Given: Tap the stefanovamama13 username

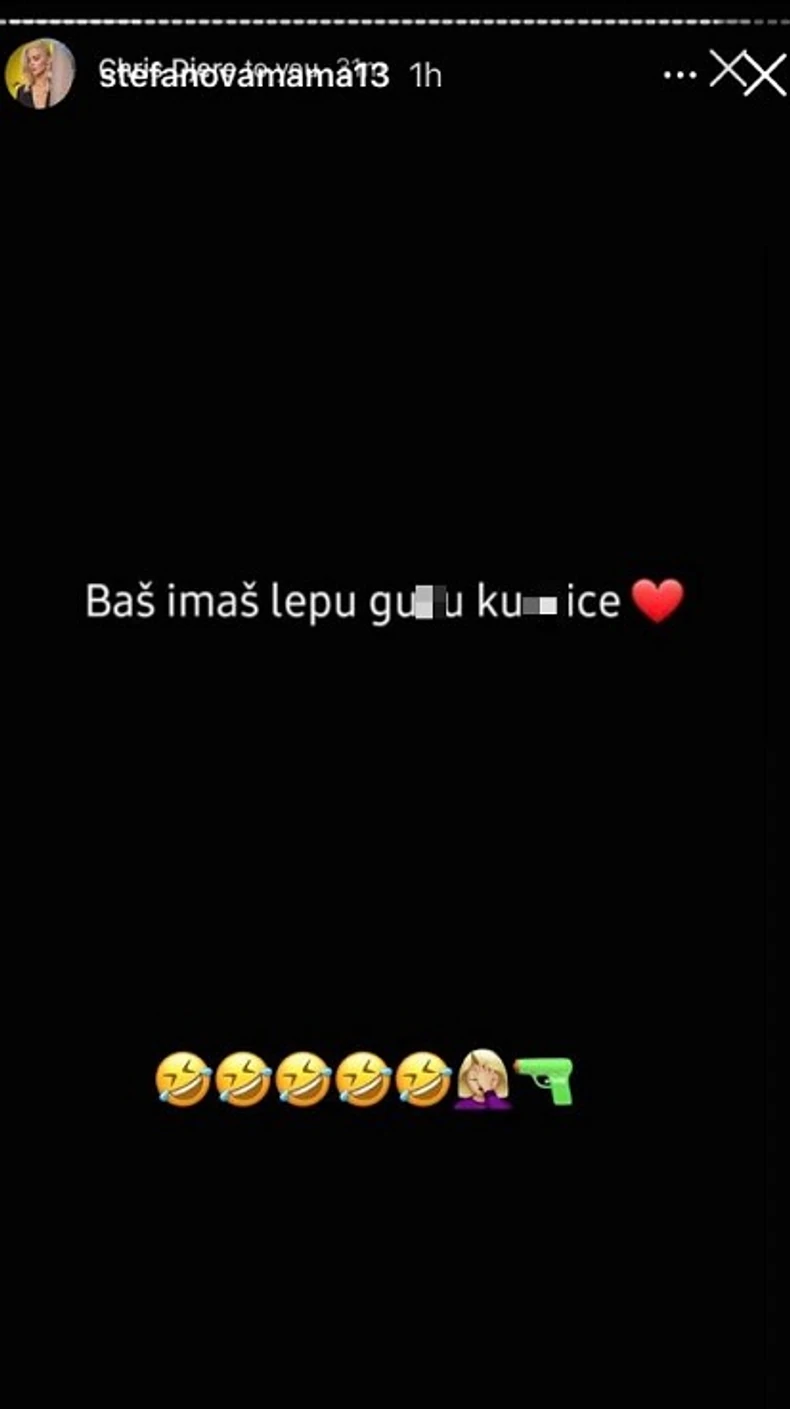Looking at the screenshot, I should 244,76.
